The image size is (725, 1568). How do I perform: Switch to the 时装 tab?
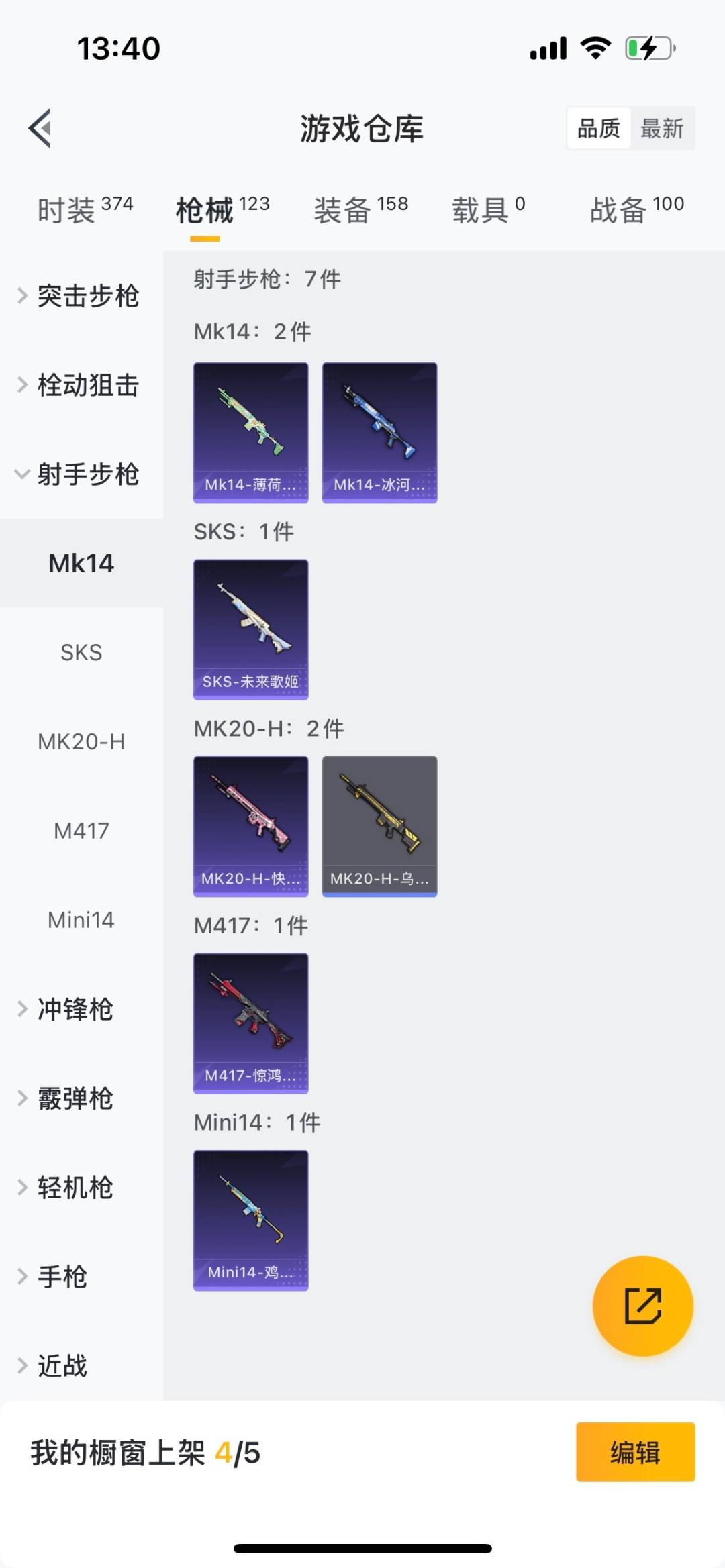click(85, 210)
